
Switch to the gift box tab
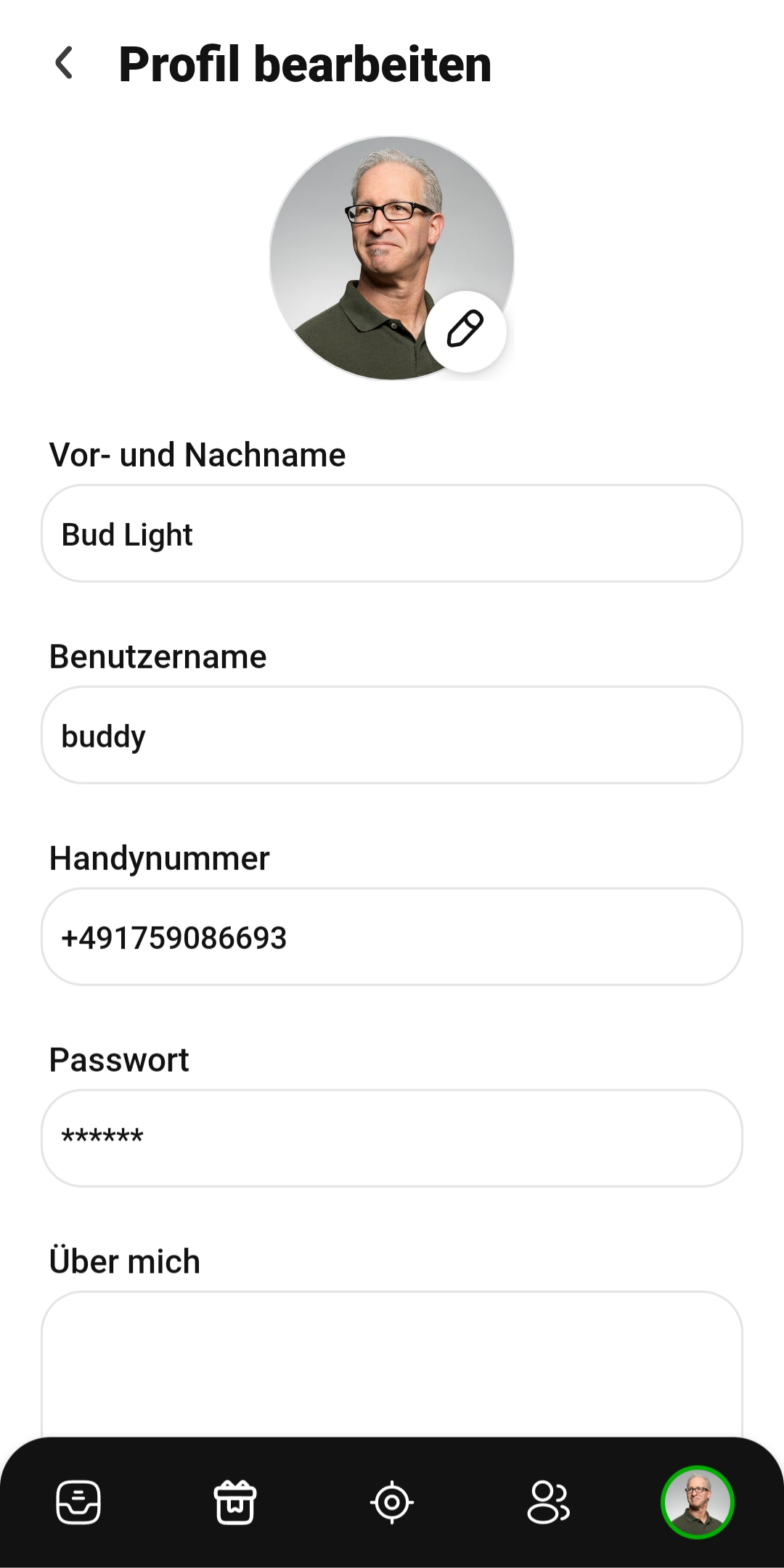pyautogui.click(x=234, y=1501)
